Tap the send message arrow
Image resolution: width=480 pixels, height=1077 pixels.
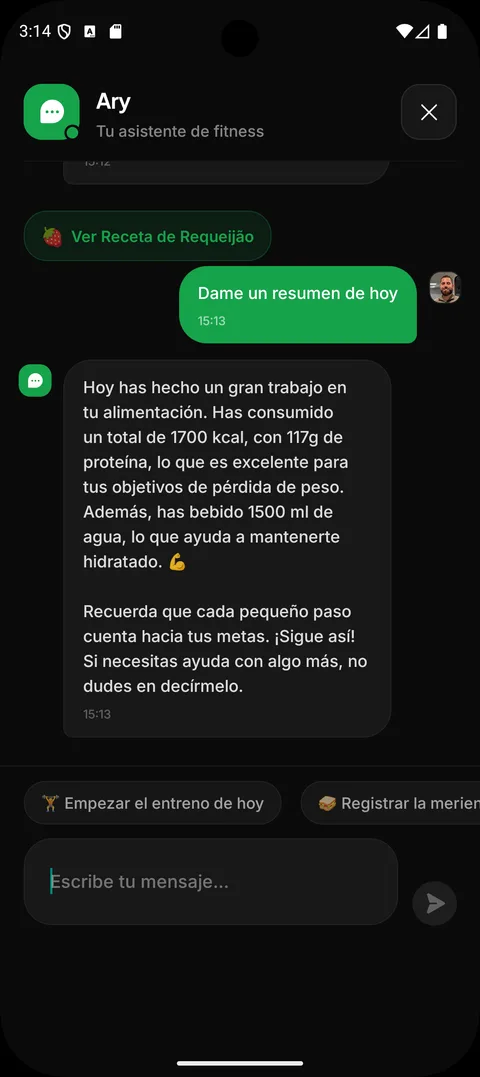[x=435, y=903]
